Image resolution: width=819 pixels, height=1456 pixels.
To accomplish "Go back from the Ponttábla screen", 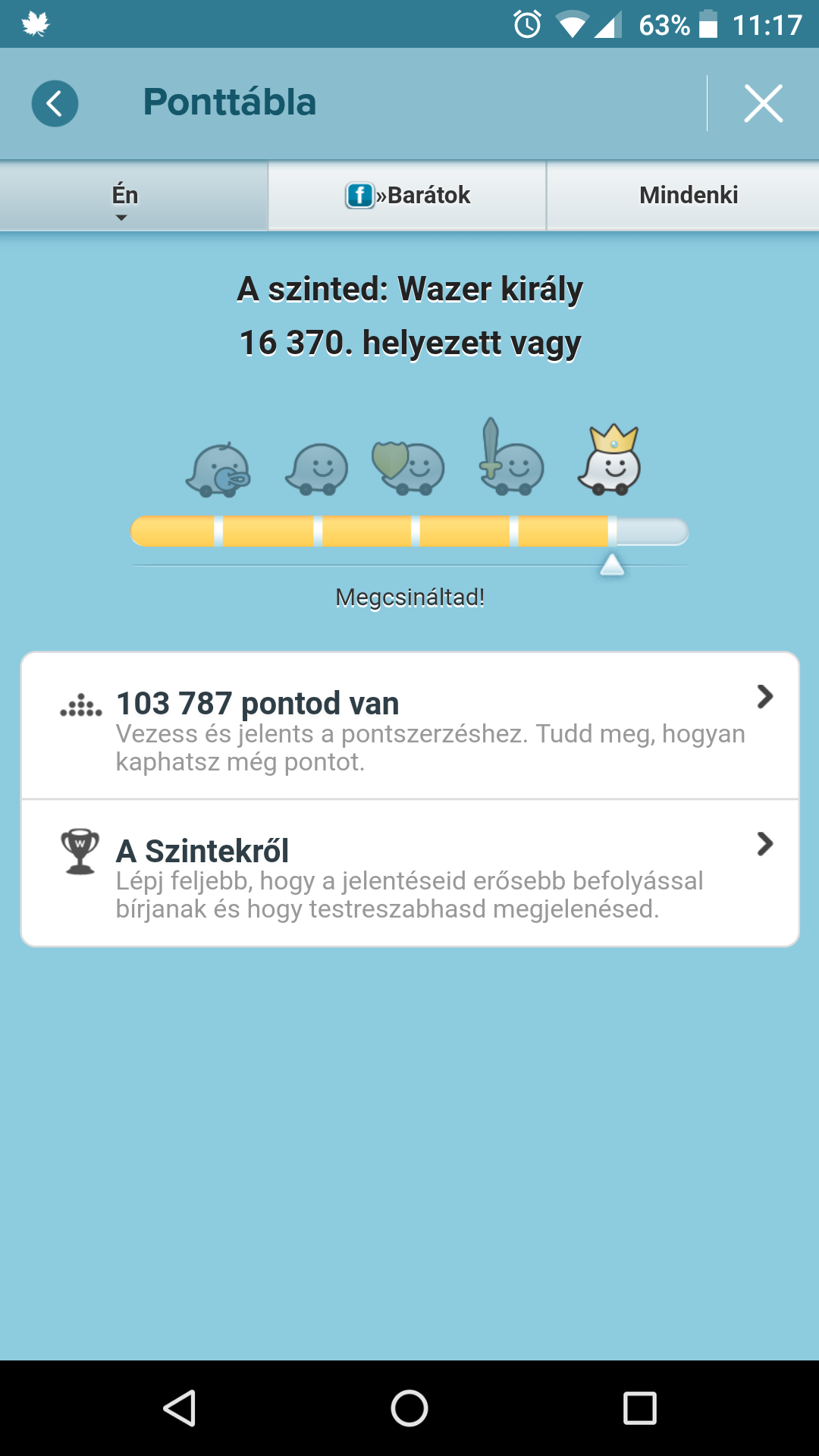I will (55, 103).
